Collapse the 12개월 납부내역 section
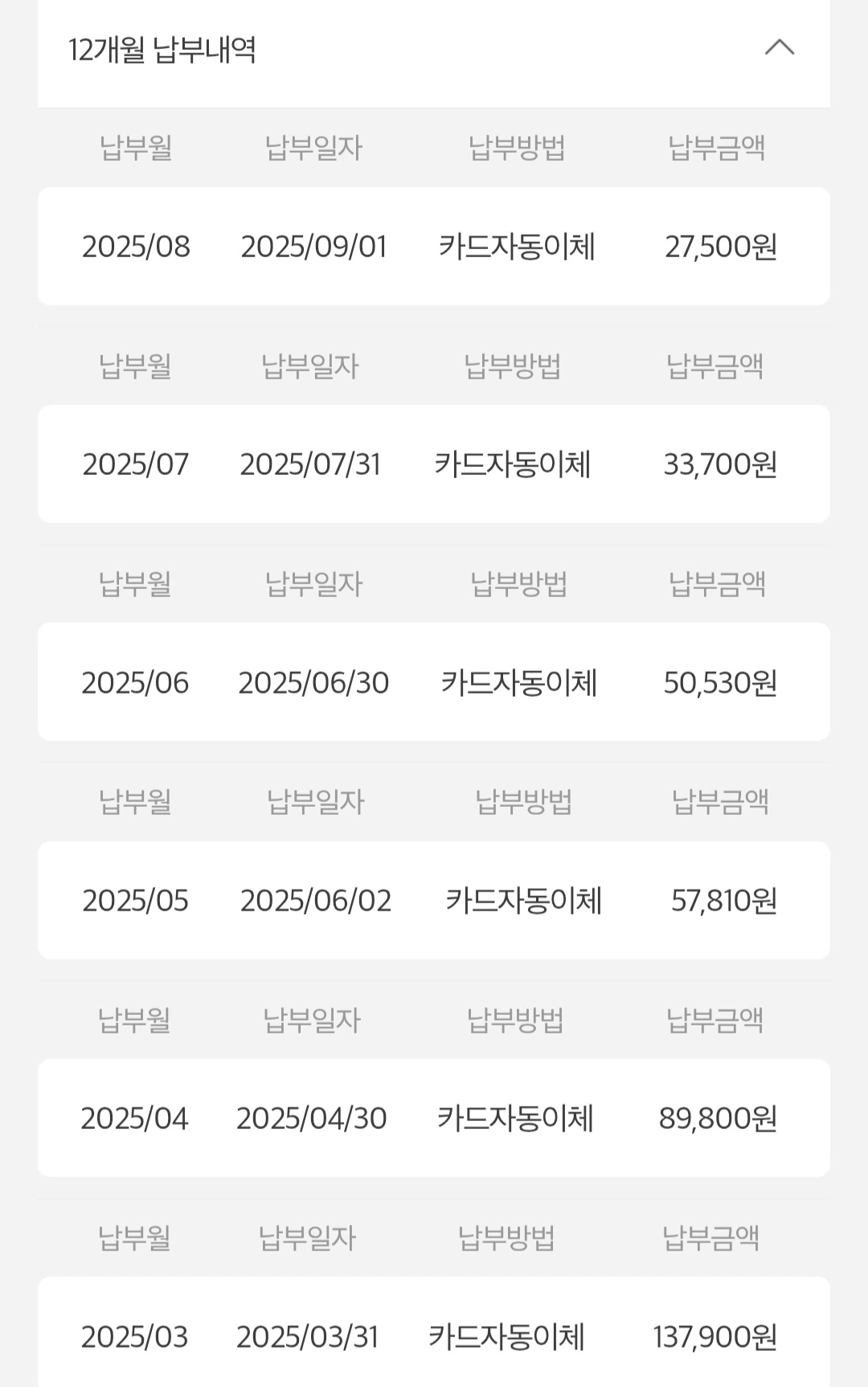This screenshot has width=868, height=1387. [779, 48]
